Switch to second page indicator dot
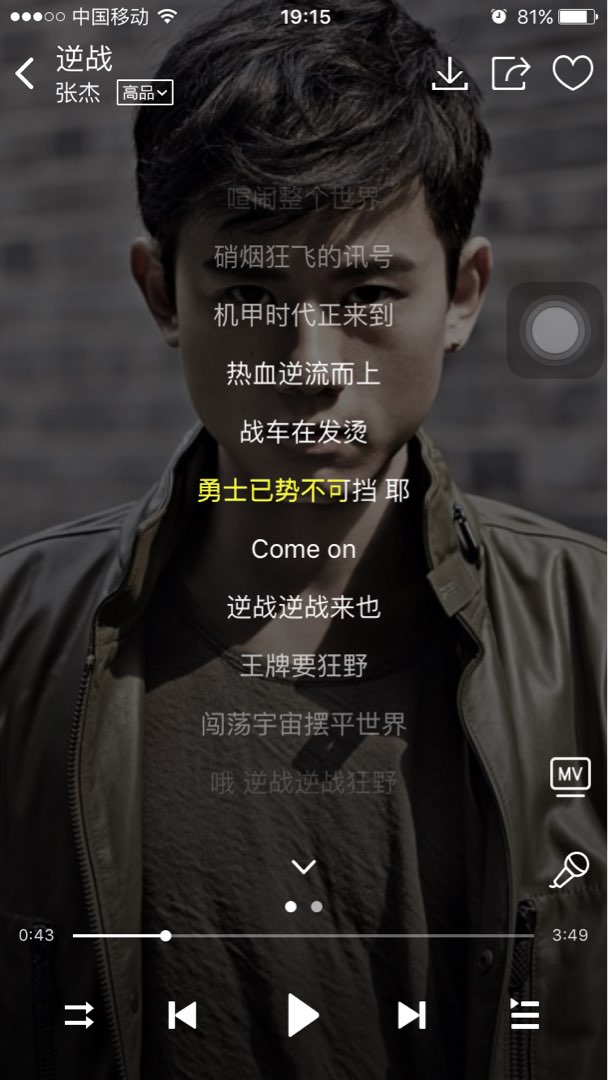This screenshot has height=1080, width=608. pyautogui.click(x=317, y=907)
